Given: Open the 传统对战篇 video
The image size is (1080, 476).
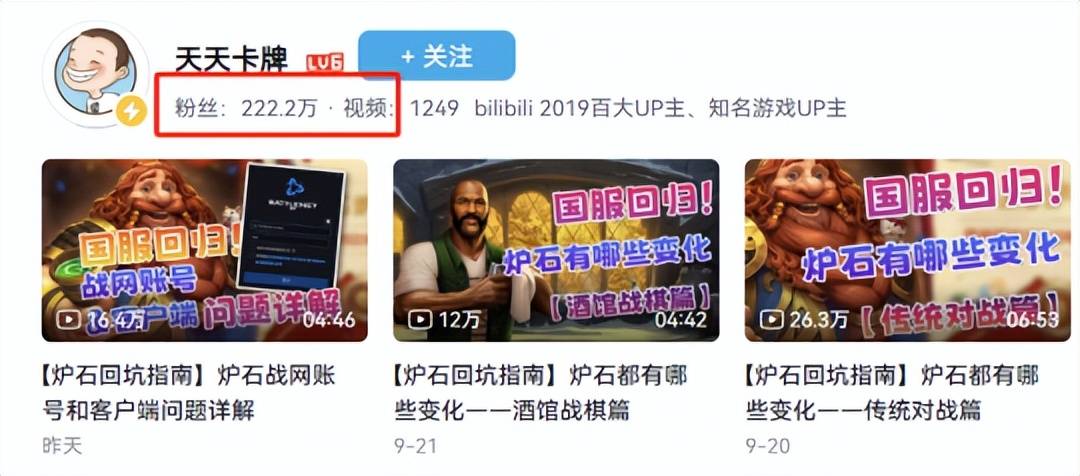Looking at the screenshot, I should tap(907, 250).
